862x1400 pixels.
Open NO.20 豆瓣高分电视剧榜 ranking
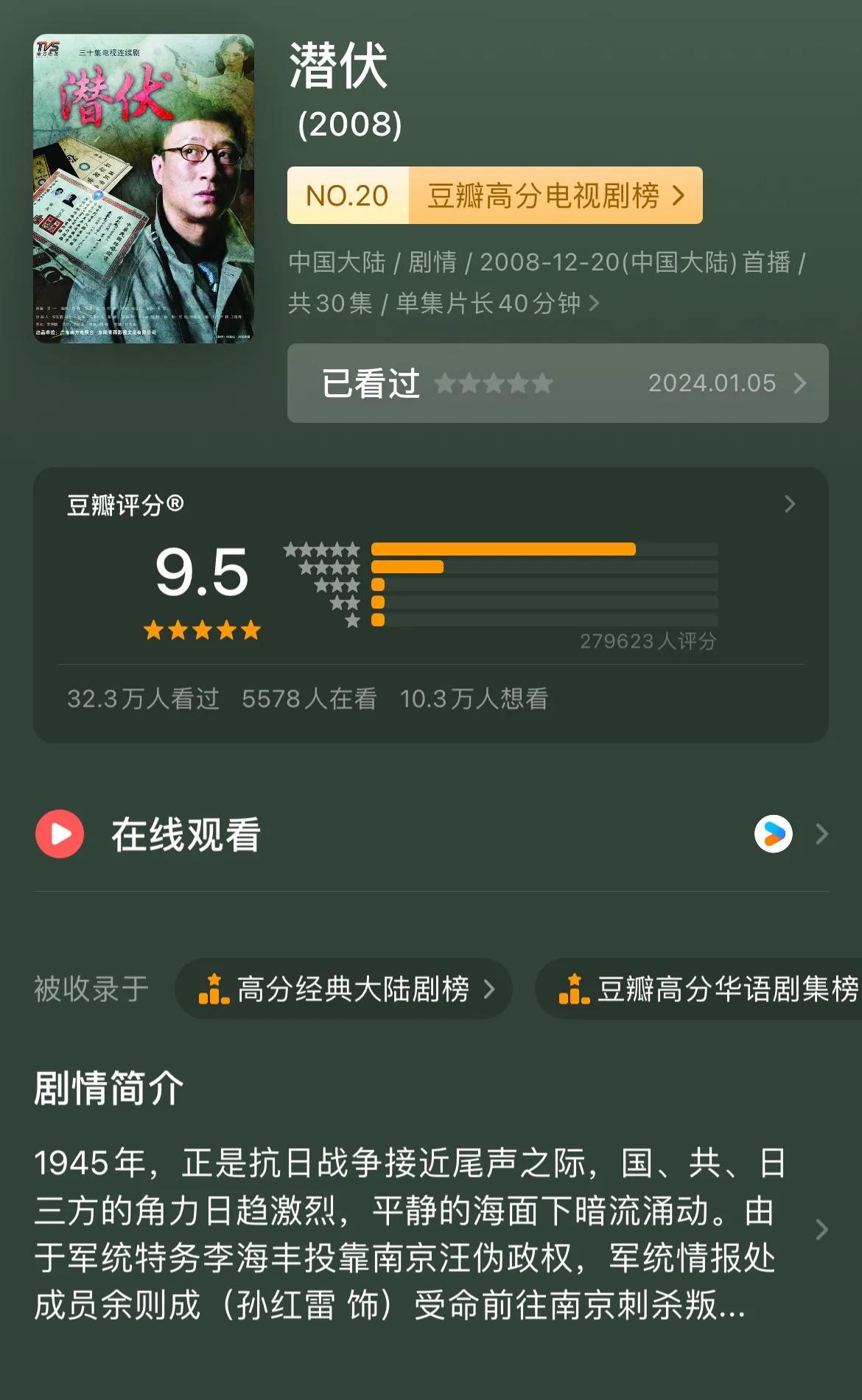pos(494,195)
